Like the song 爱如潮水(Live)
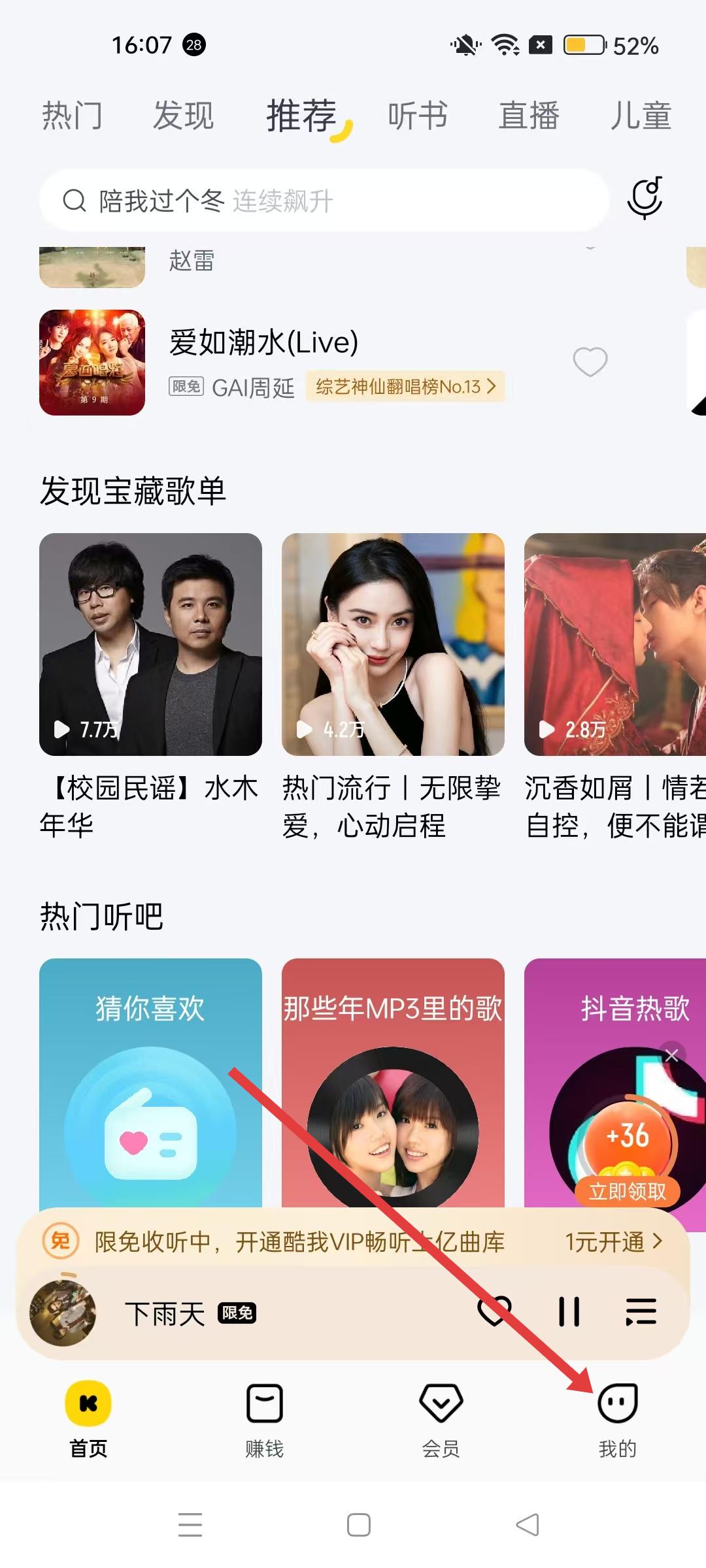This screenshot has height=1568, width=706. tap(590, 361)
